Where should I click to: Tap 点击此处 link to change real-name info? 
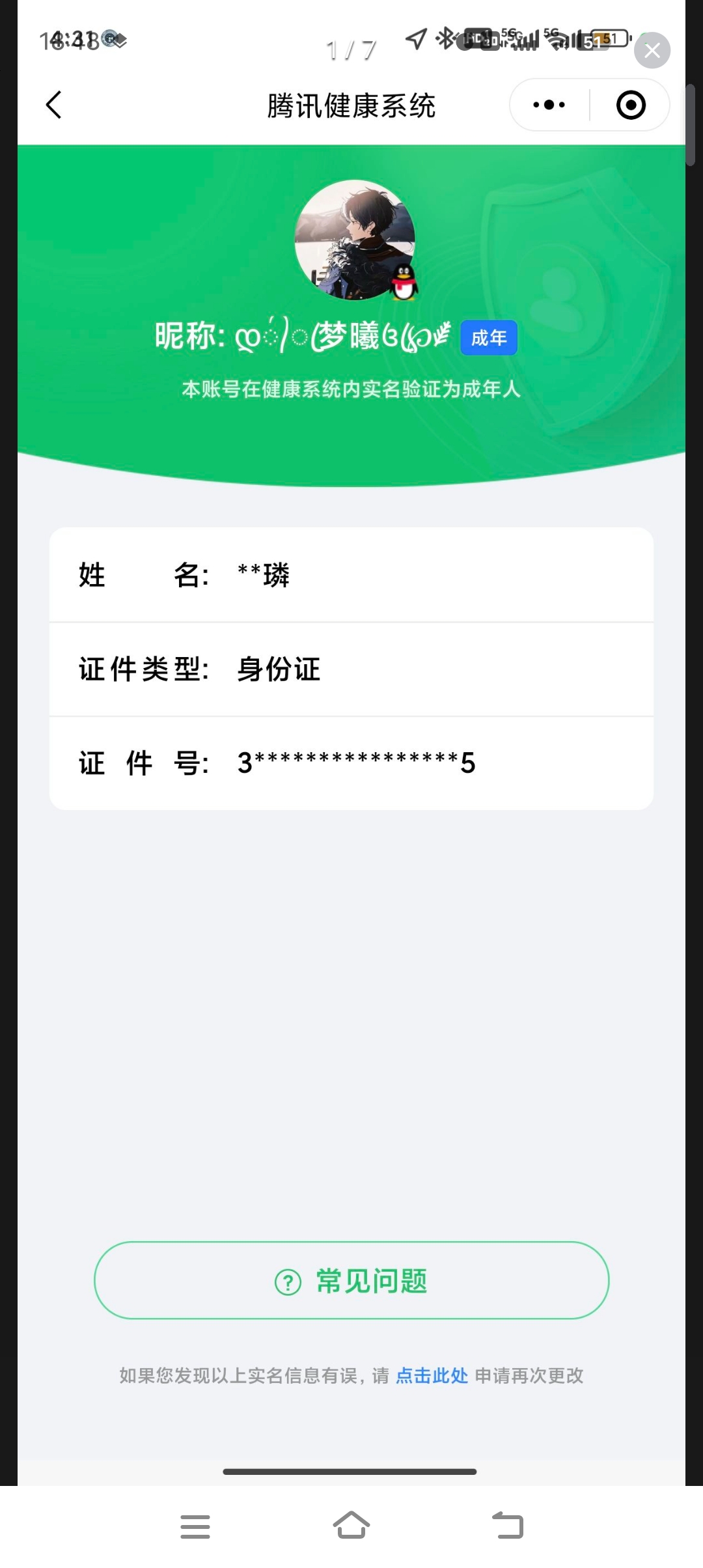click(x=432, y=1376)
